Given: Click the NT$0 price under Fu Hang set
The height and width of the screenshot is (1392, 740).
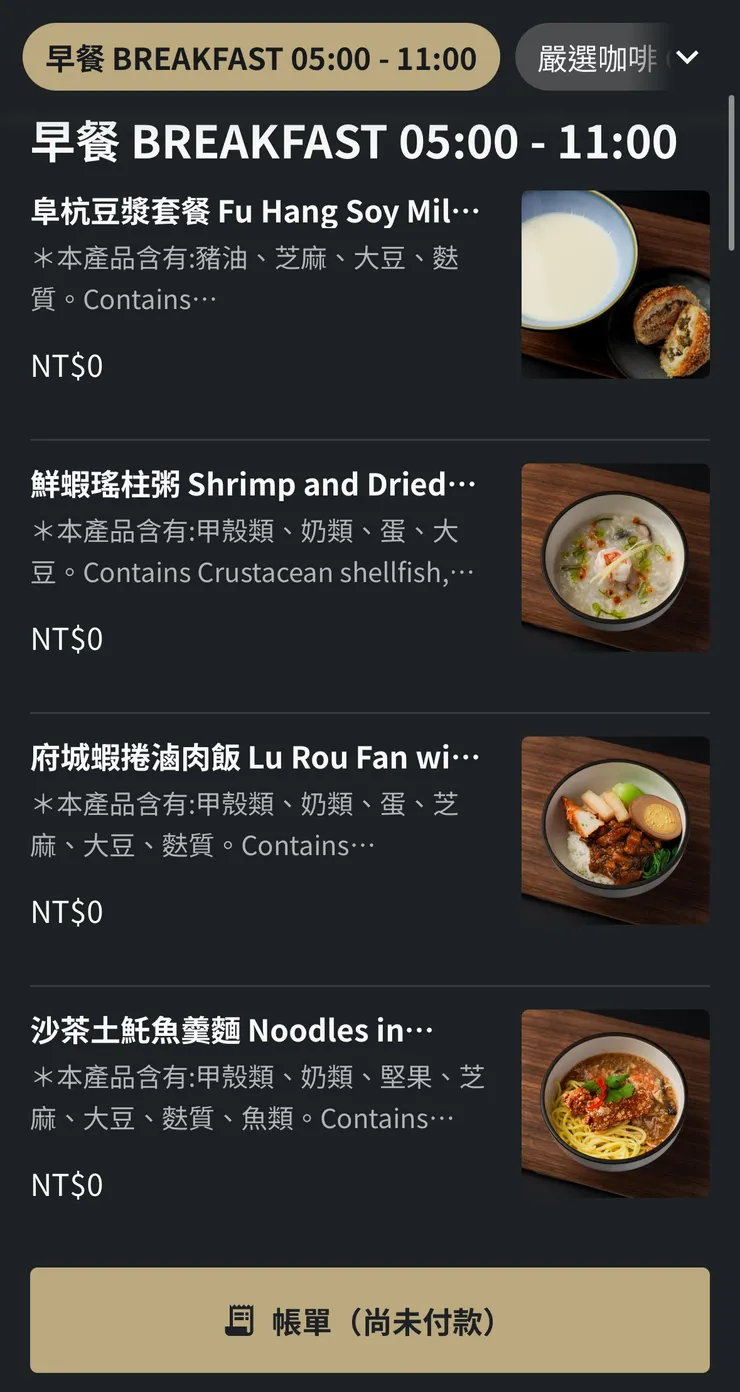Looking at the screenshot, I should pos(66,365).
